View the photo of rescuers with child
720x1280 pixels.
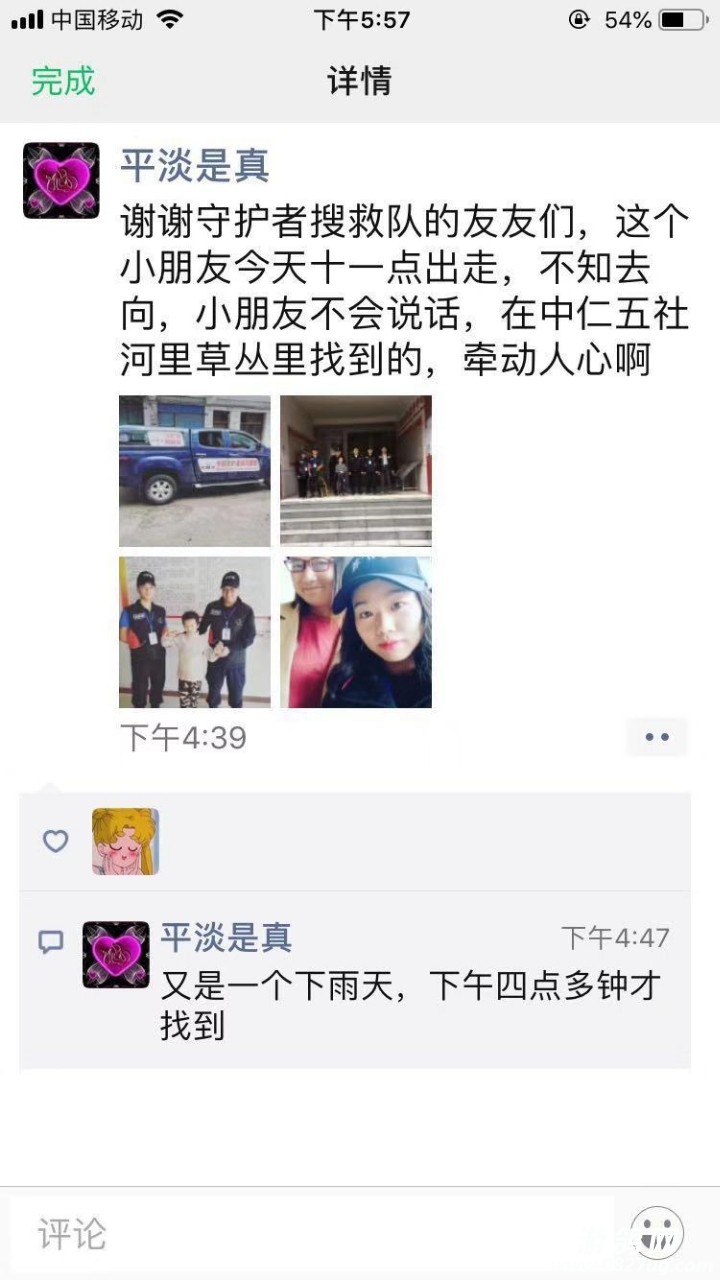click(195, 632)
